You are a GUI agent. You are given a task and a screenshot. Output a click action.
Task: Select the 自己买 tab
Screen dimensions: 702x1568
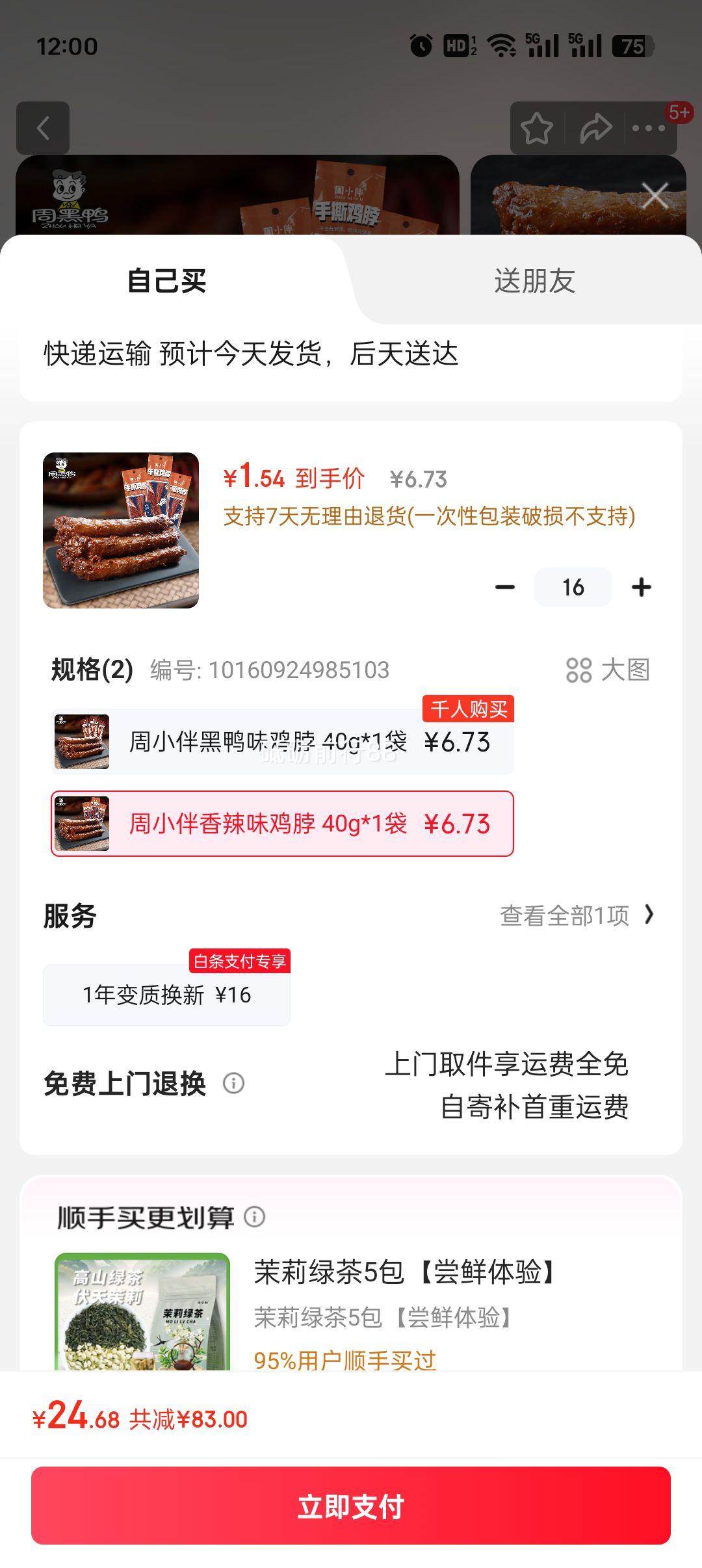click(x=166, y=281)
